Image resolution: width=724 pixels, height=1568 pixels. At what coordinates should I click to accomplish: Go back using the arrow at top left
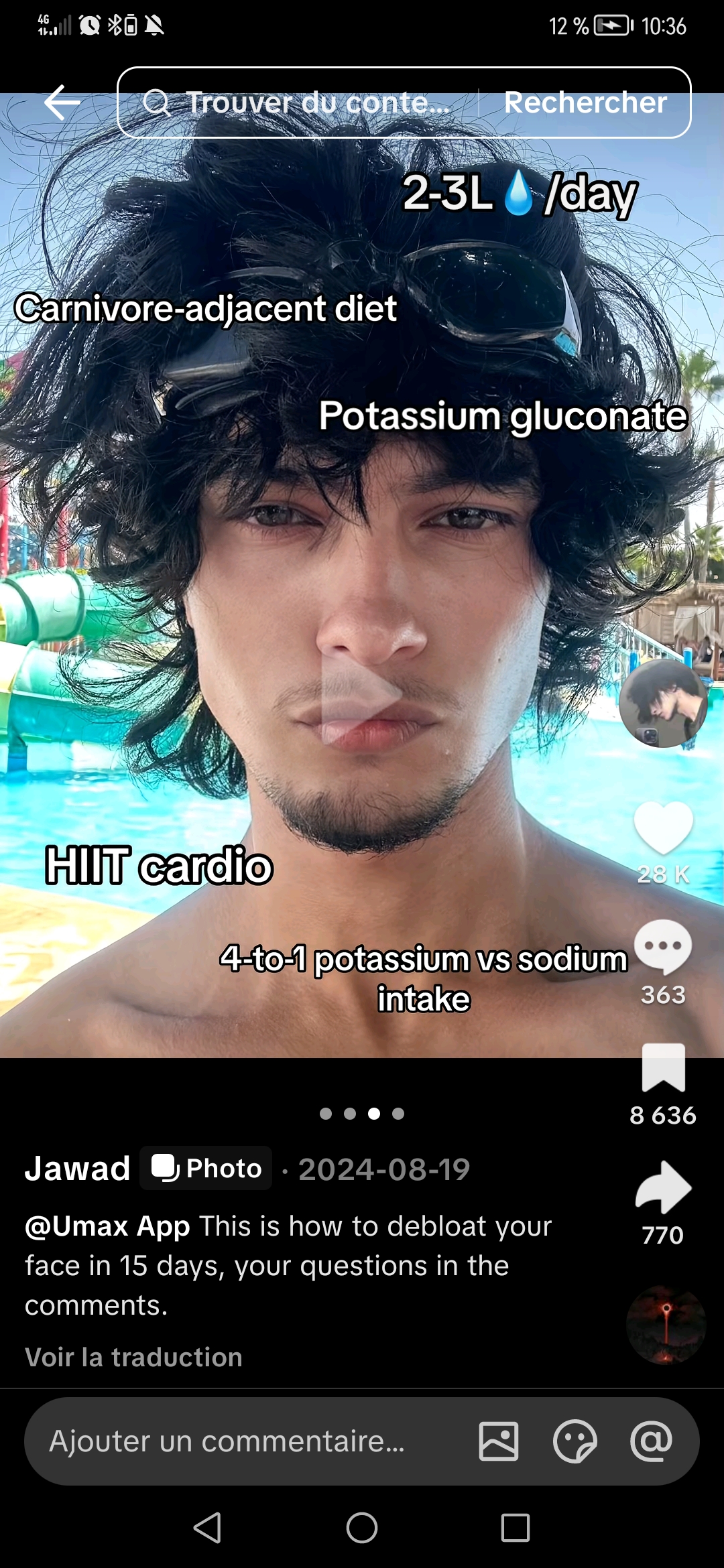(60, 103)
